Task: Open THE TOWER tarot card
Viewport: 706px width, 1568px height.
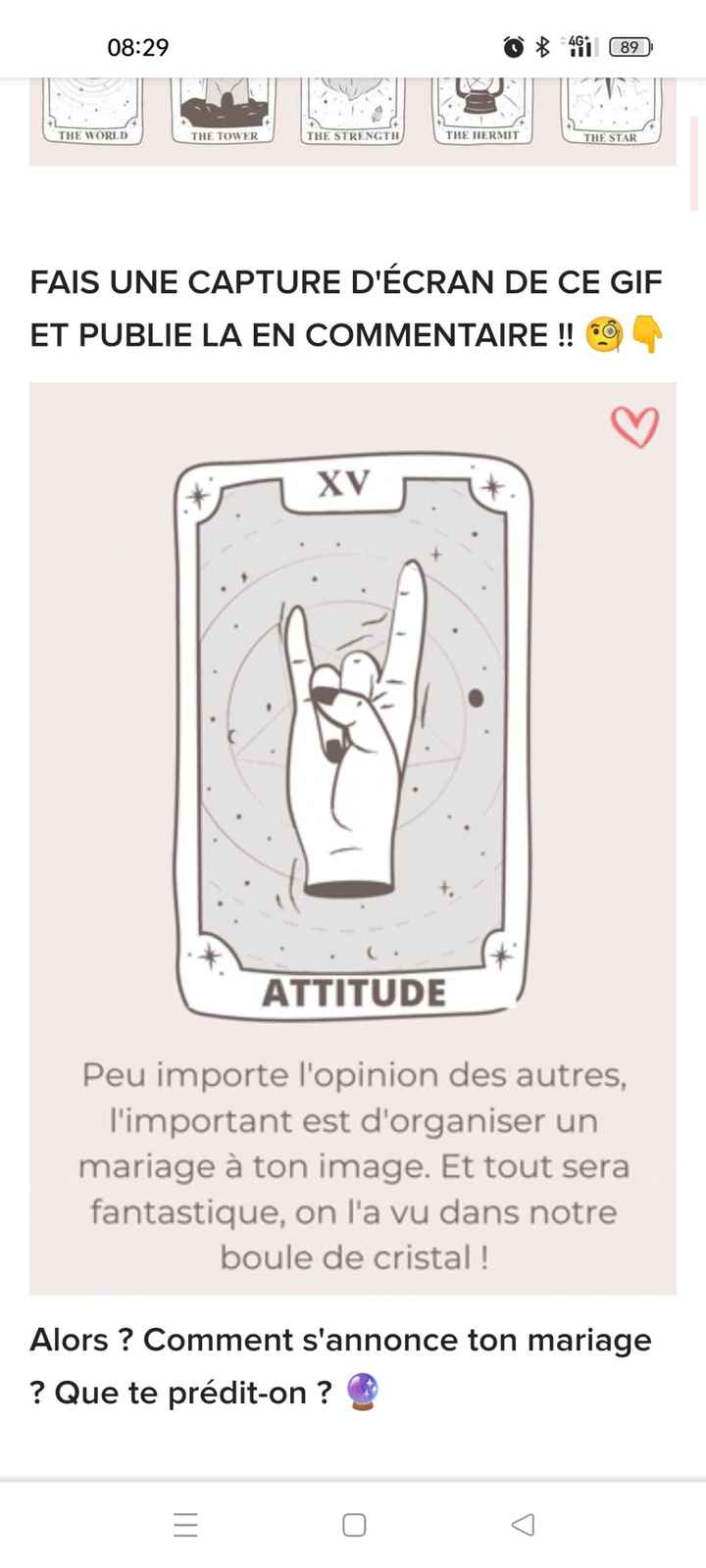Action: [222, 108]
